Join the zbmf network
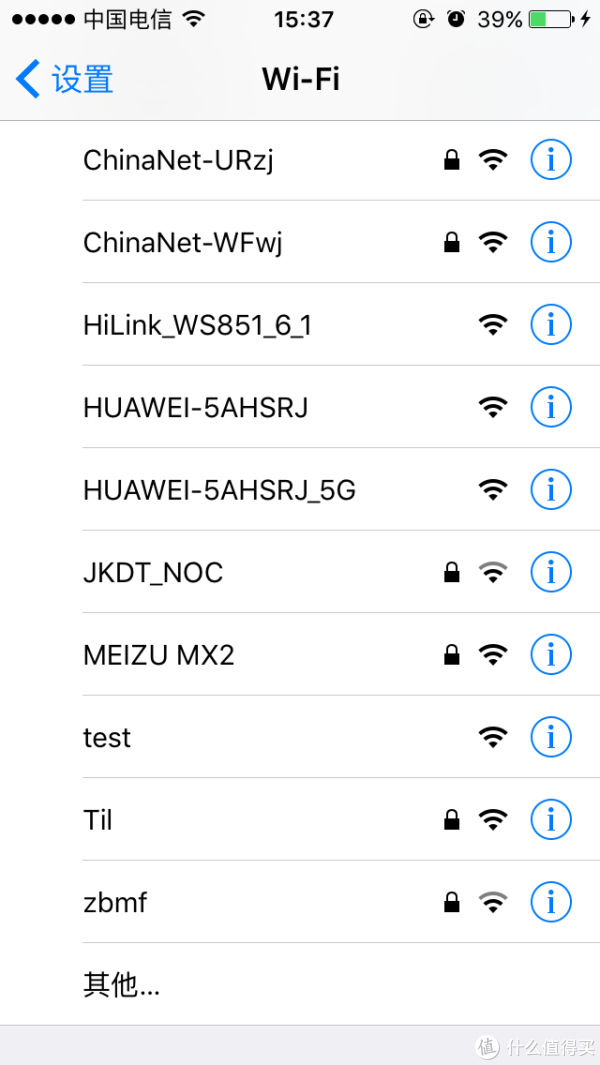This screenshot has width=600, height=1065. click(x=300, y=902)
